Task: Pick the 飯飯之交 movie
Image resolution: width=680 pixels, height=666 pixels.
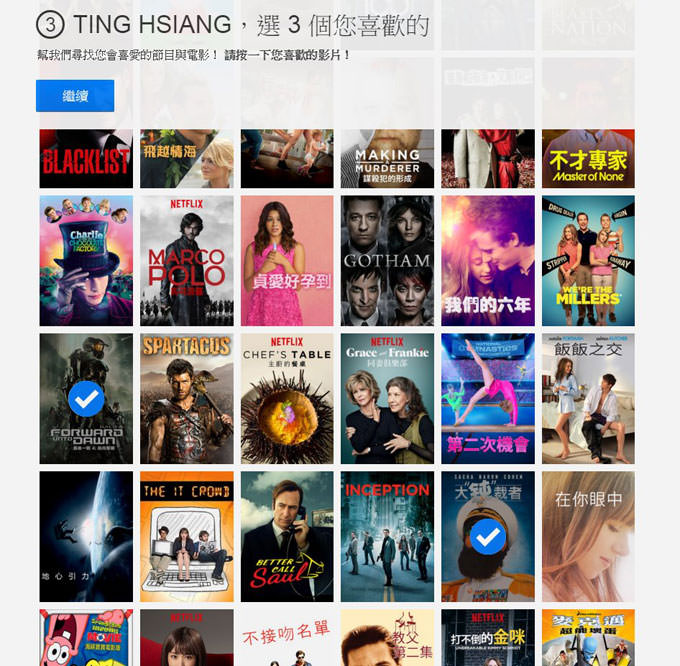Action: tap(588, 399)
